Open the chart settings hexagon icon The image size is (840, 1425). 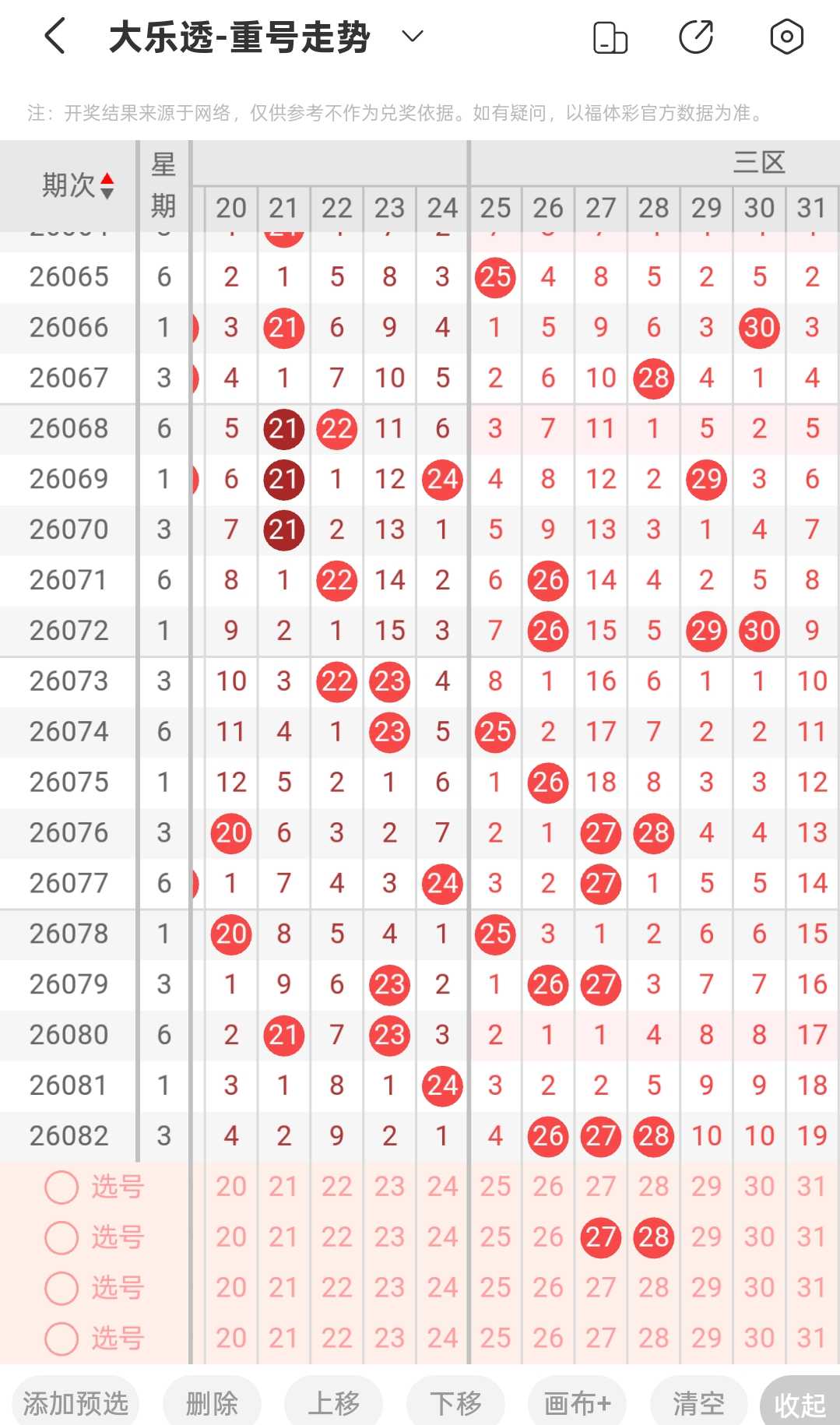click(x=786, y=37)
